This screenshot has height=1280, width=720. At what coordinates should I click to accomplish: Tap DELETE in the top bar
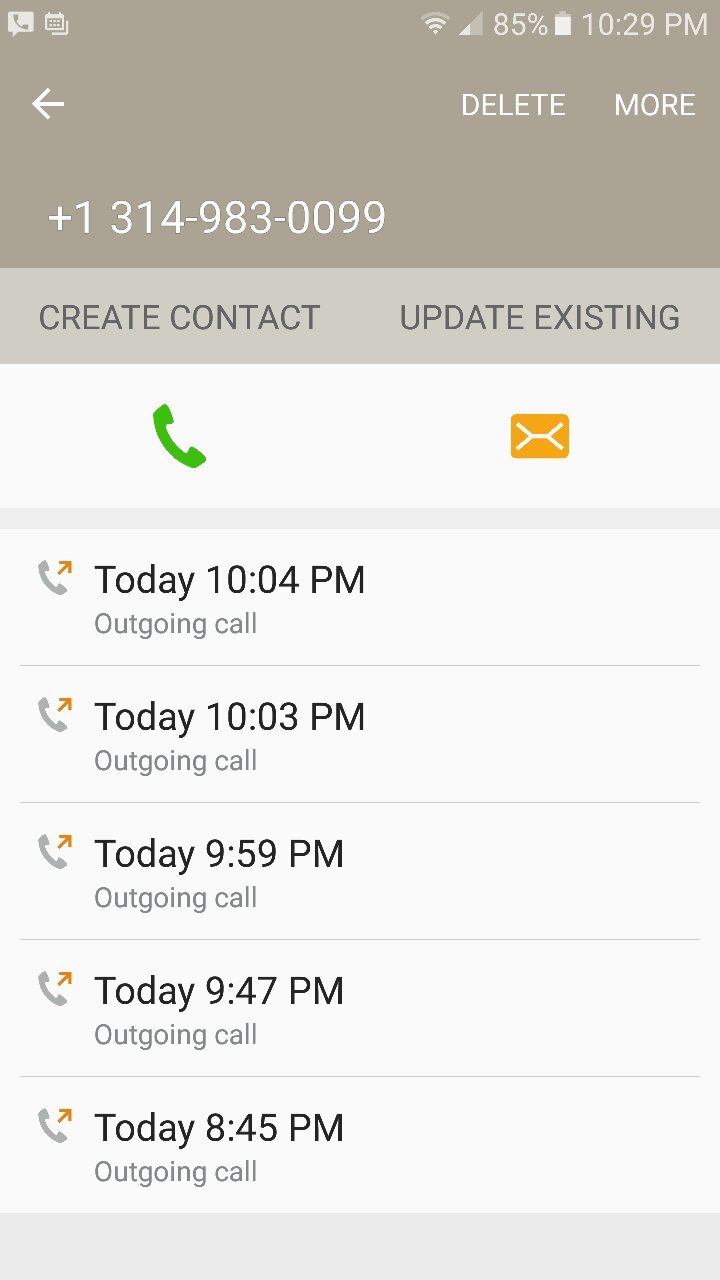click(x=513, y=105)
